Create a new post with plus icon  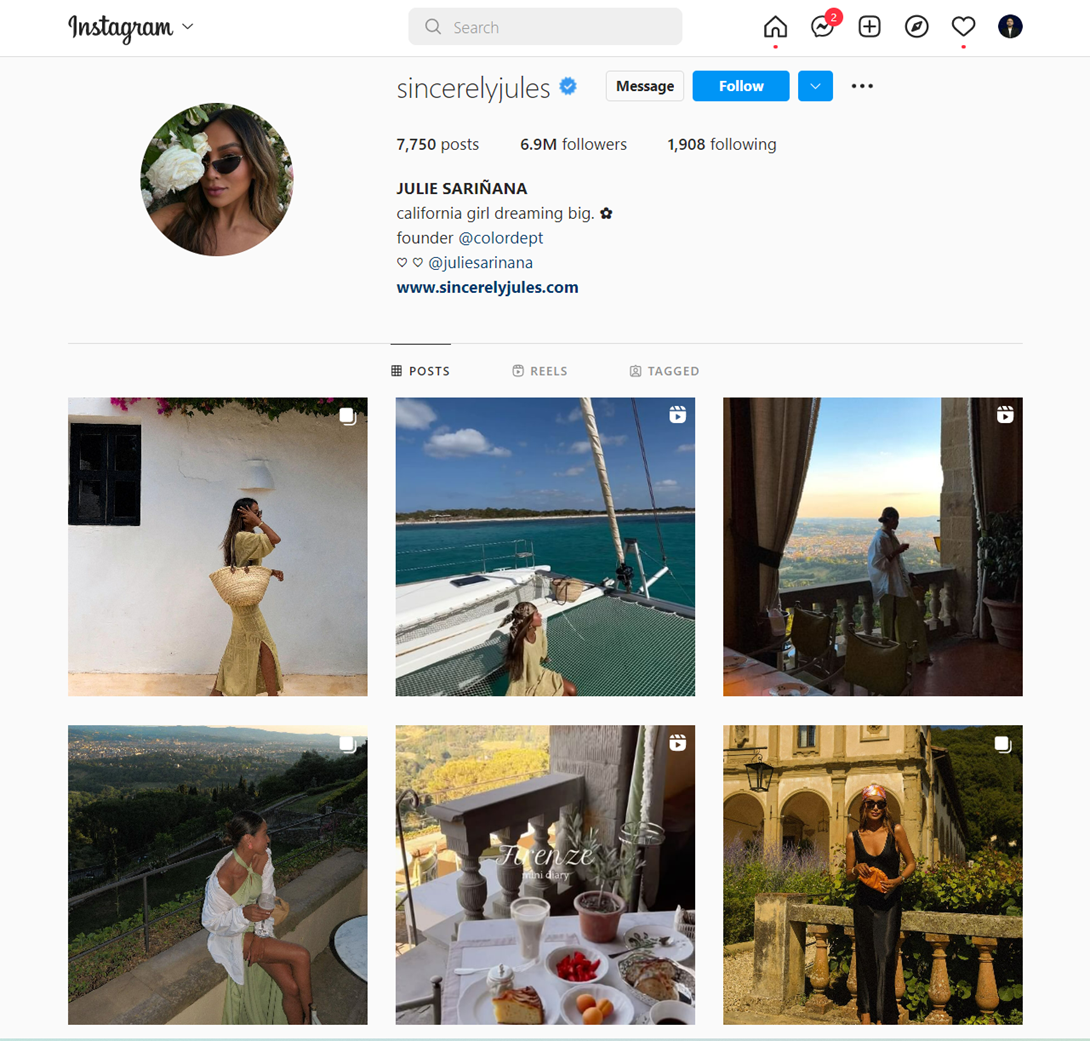pos(869,27)
